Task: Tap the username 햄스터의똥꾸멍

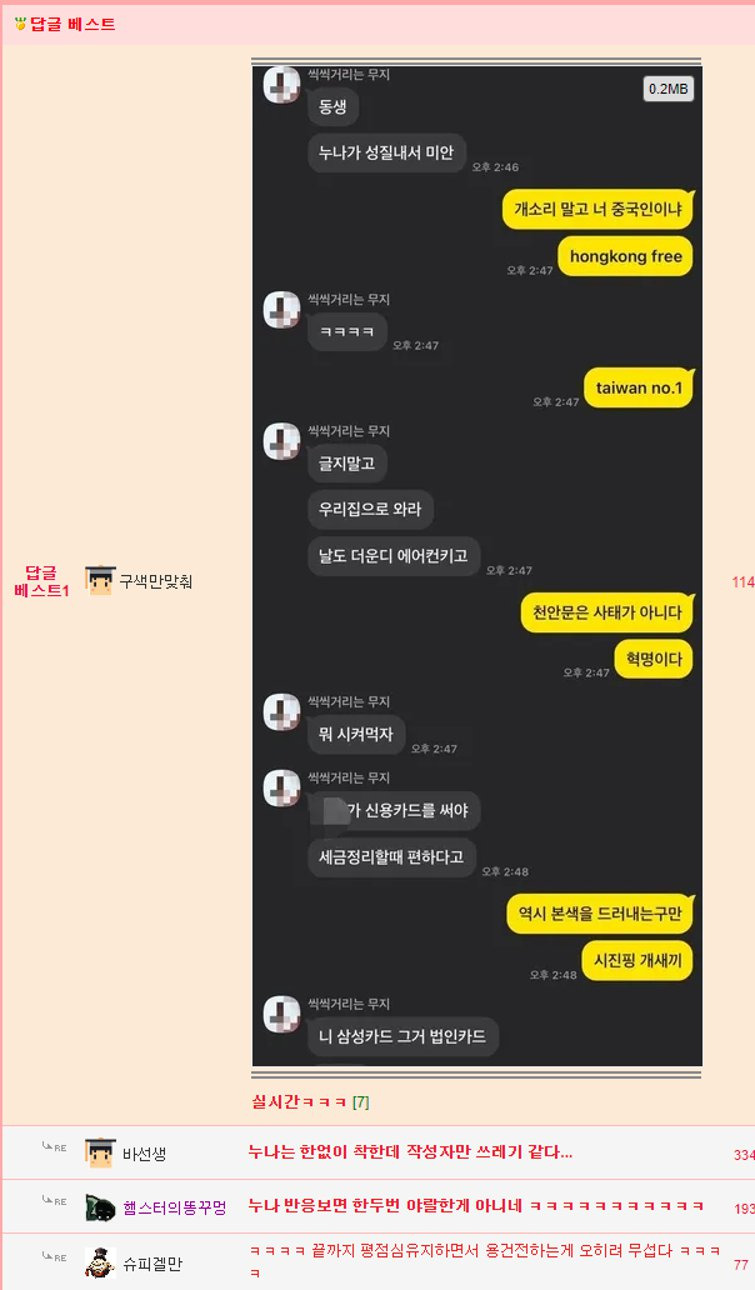Action: (x=175, y=1207)
